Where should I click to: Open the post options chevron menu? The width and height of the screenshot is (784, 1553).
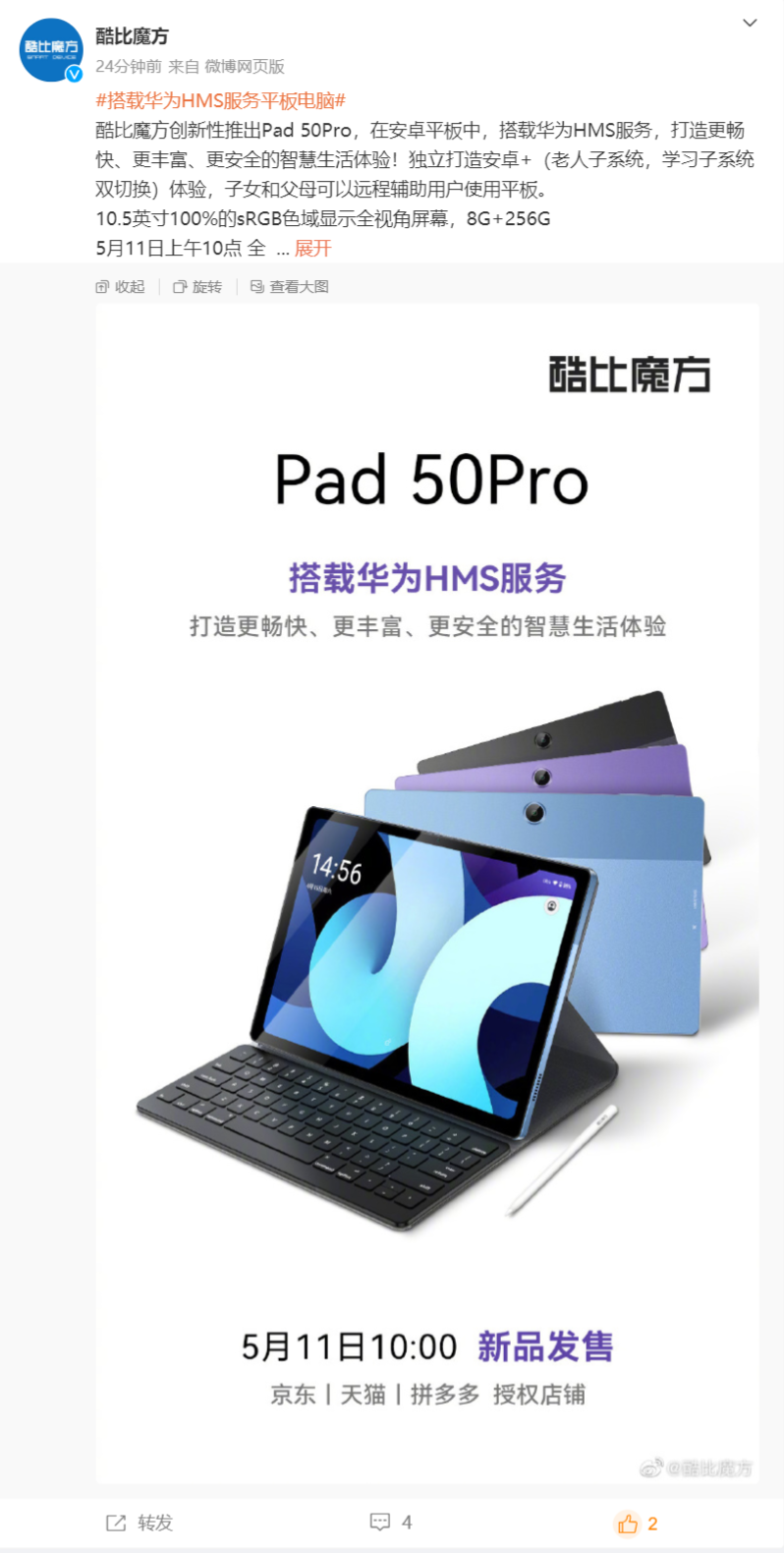pyautogui.click(x=750, y=23)
